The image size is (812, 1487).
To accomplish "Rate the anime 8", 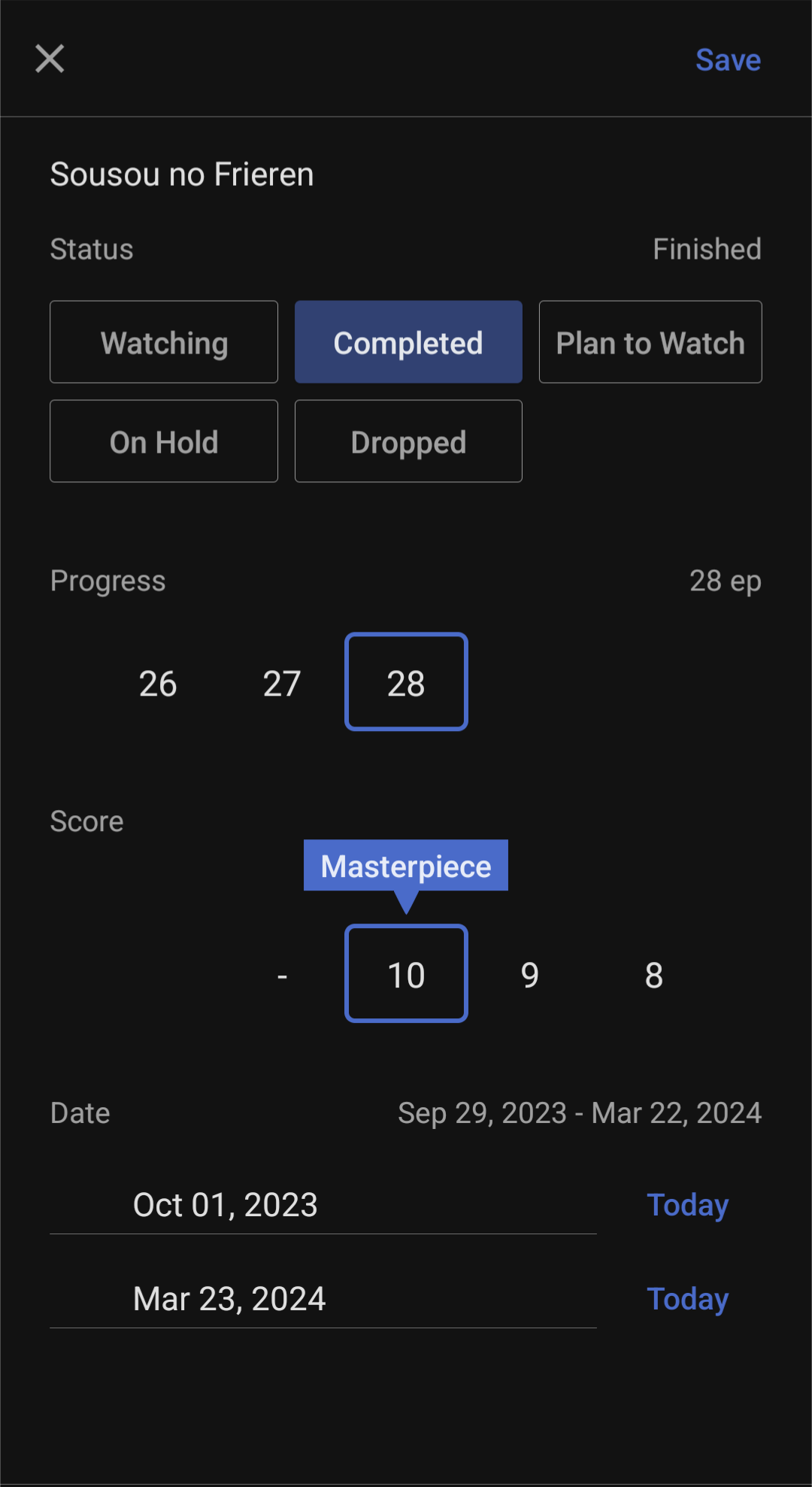I will click(x=654, y=975).
